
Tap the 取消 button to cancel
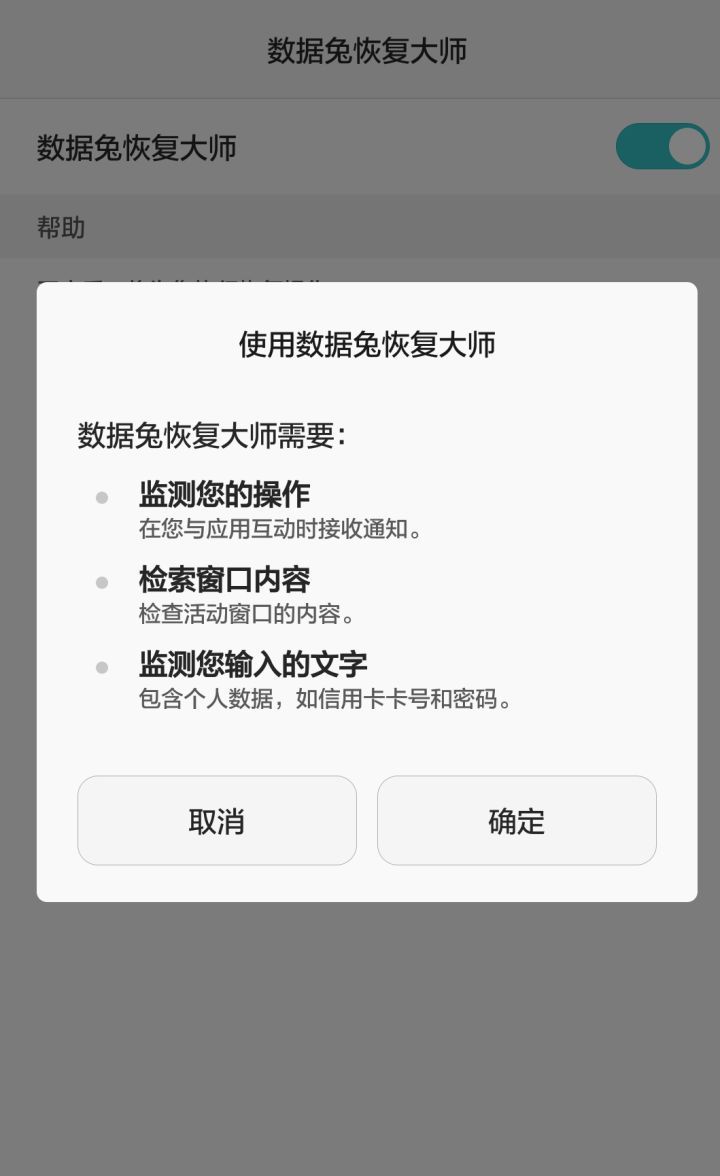tap(217, 820)
